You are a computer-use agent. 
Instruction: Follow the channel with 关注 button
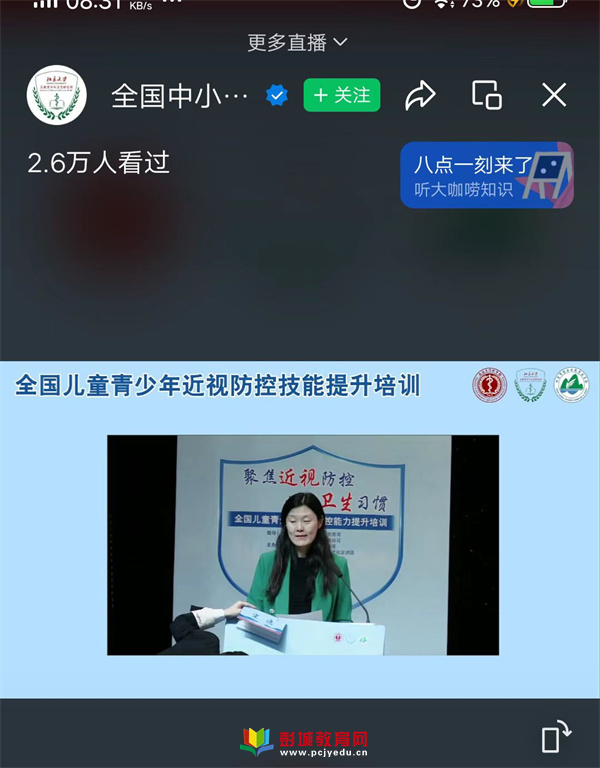pyautogui.click(x=342, y=95)
